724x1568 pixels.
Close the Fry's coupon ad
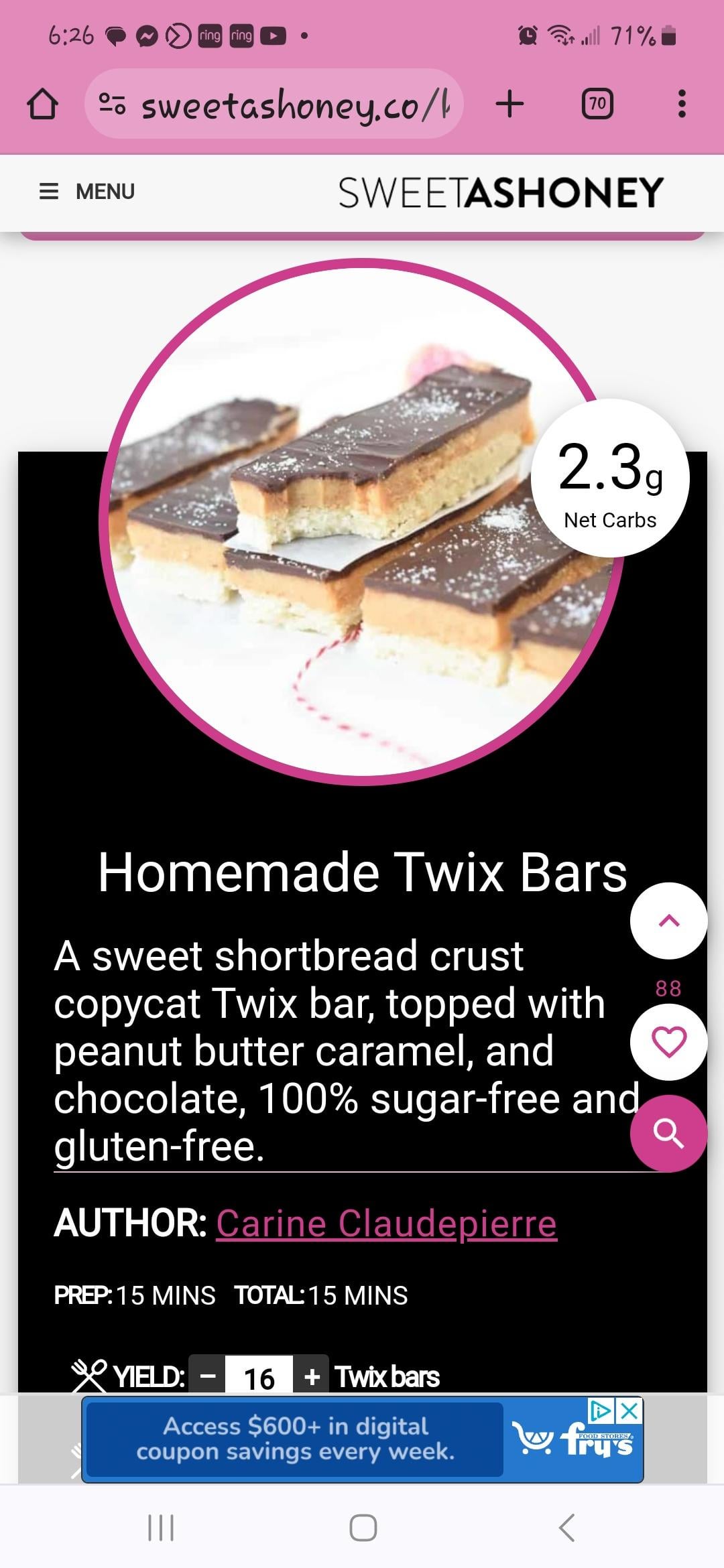coord(629,1411)
